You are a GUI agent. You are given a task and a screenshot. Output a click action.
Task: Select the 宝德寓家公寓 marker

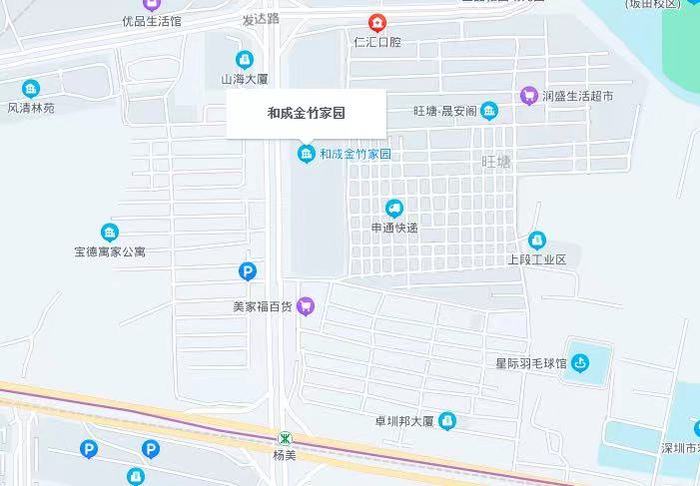[110, 232]
